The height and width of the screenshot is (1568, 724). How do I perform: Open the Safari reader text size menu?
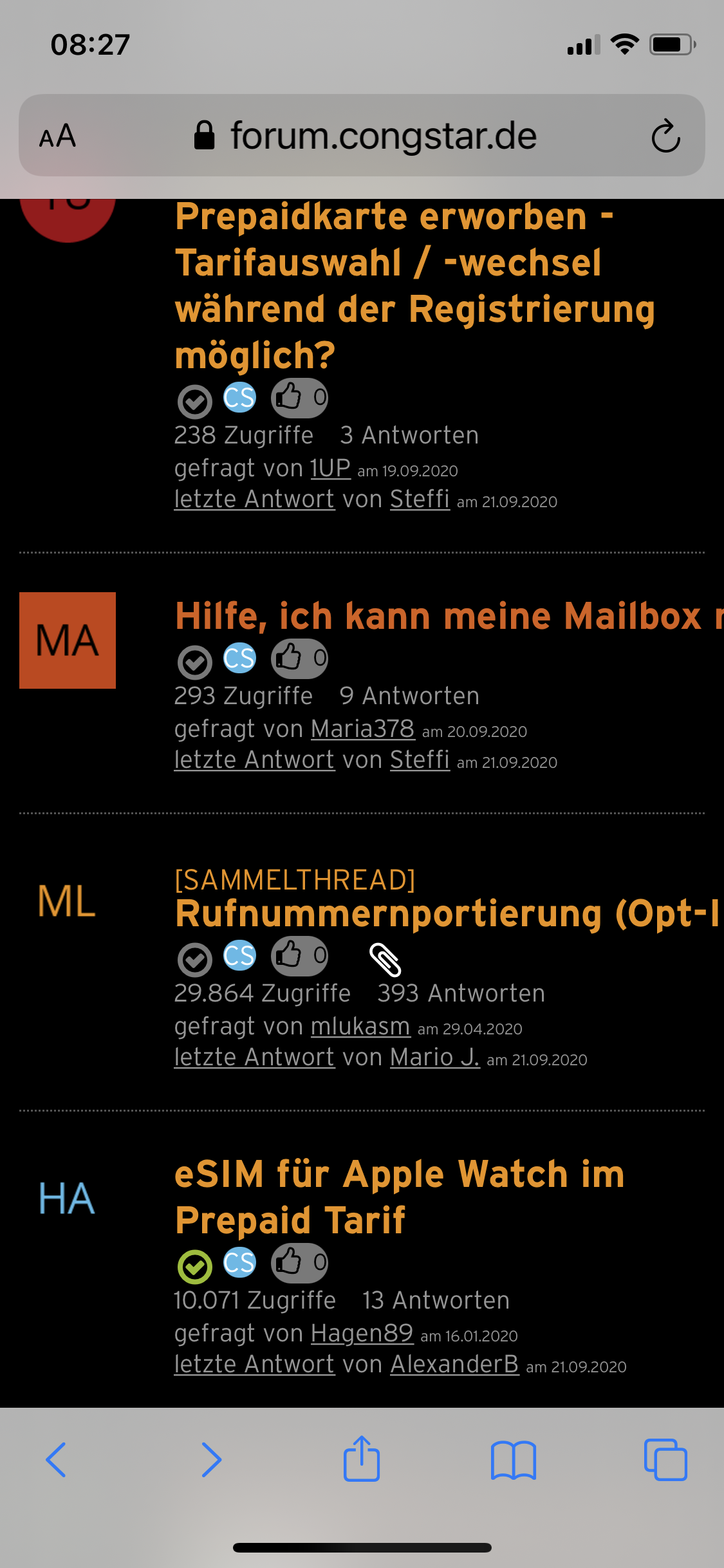58,136
